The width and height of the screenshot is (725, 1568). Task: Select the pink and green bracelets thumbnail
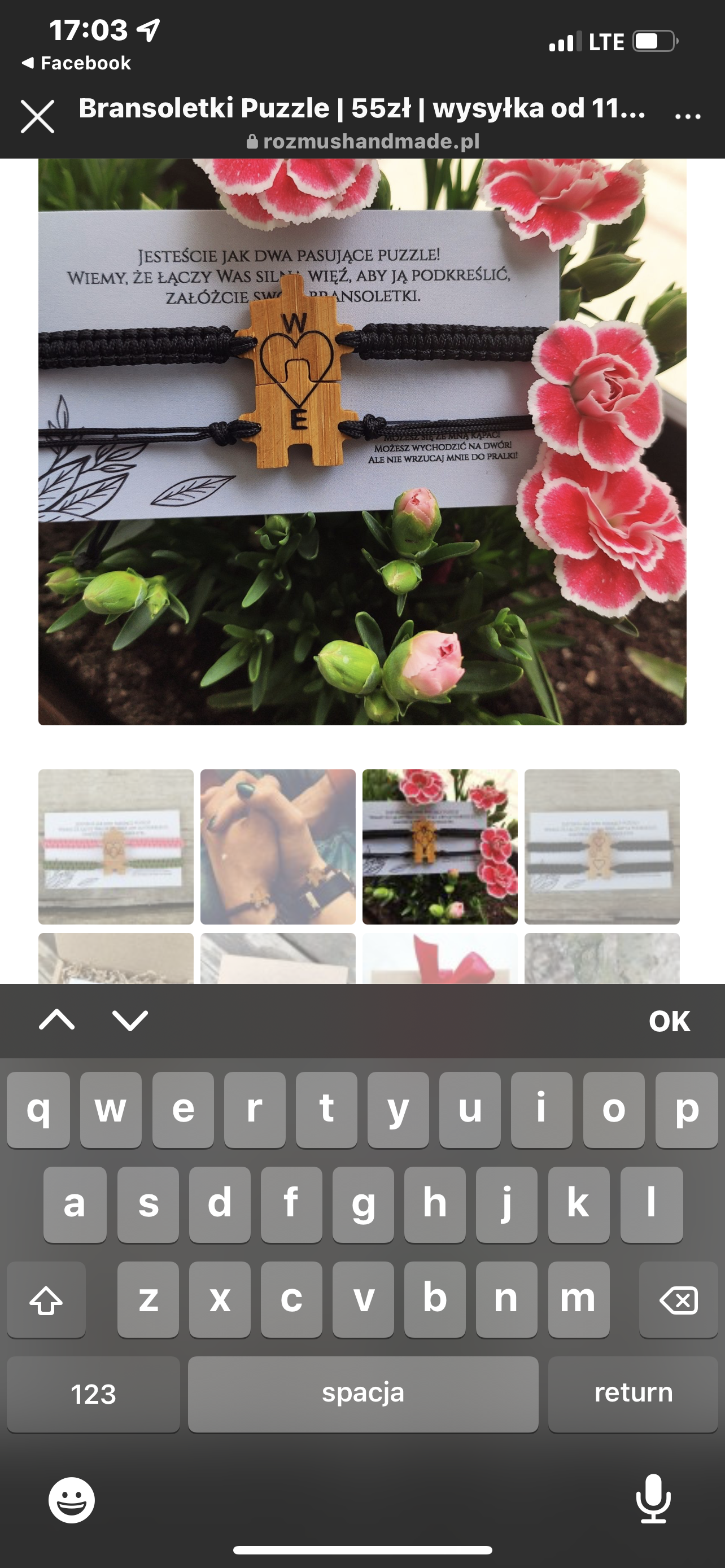(x=116, y=847)
